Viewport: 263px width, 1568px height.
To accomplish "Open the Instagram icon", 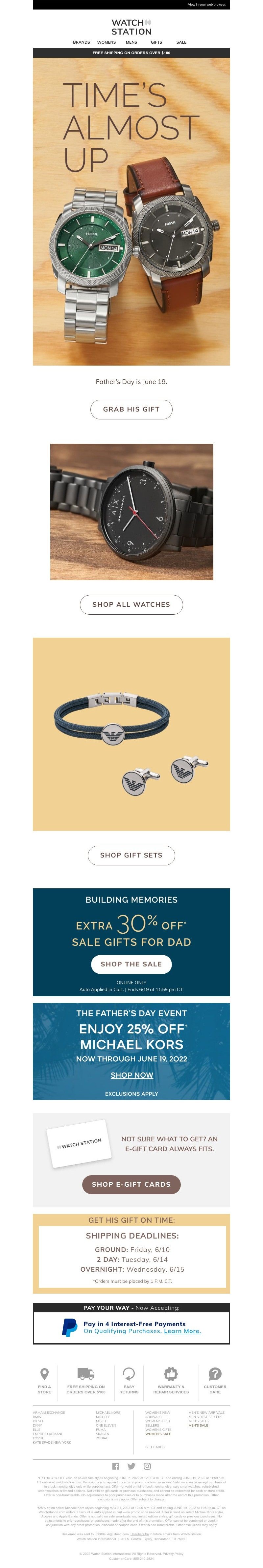I will 147,1466.
